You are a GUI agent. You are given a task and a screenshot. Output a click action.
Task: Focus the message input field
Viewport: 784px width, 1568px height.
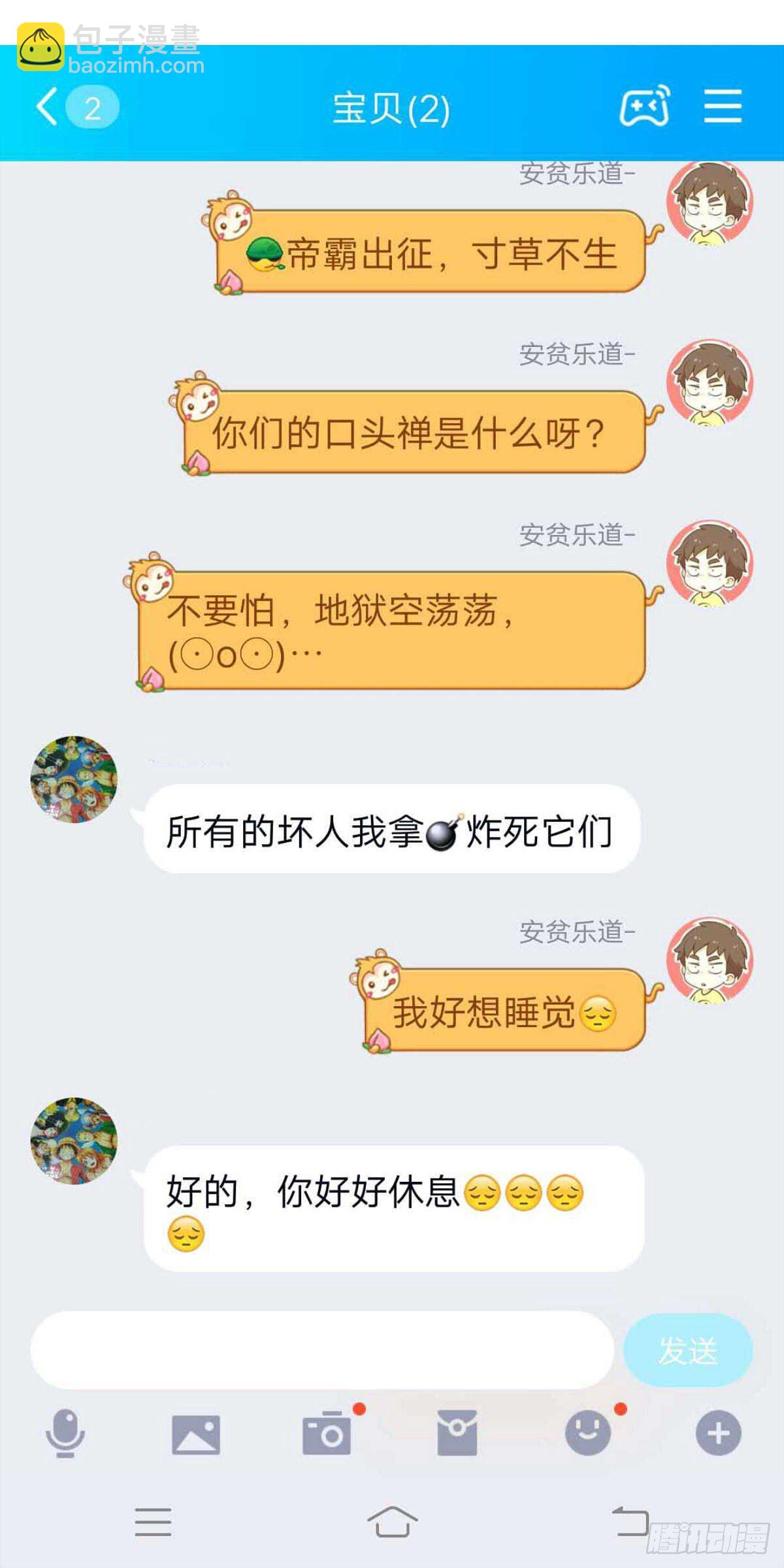[x=321, y=1350]
